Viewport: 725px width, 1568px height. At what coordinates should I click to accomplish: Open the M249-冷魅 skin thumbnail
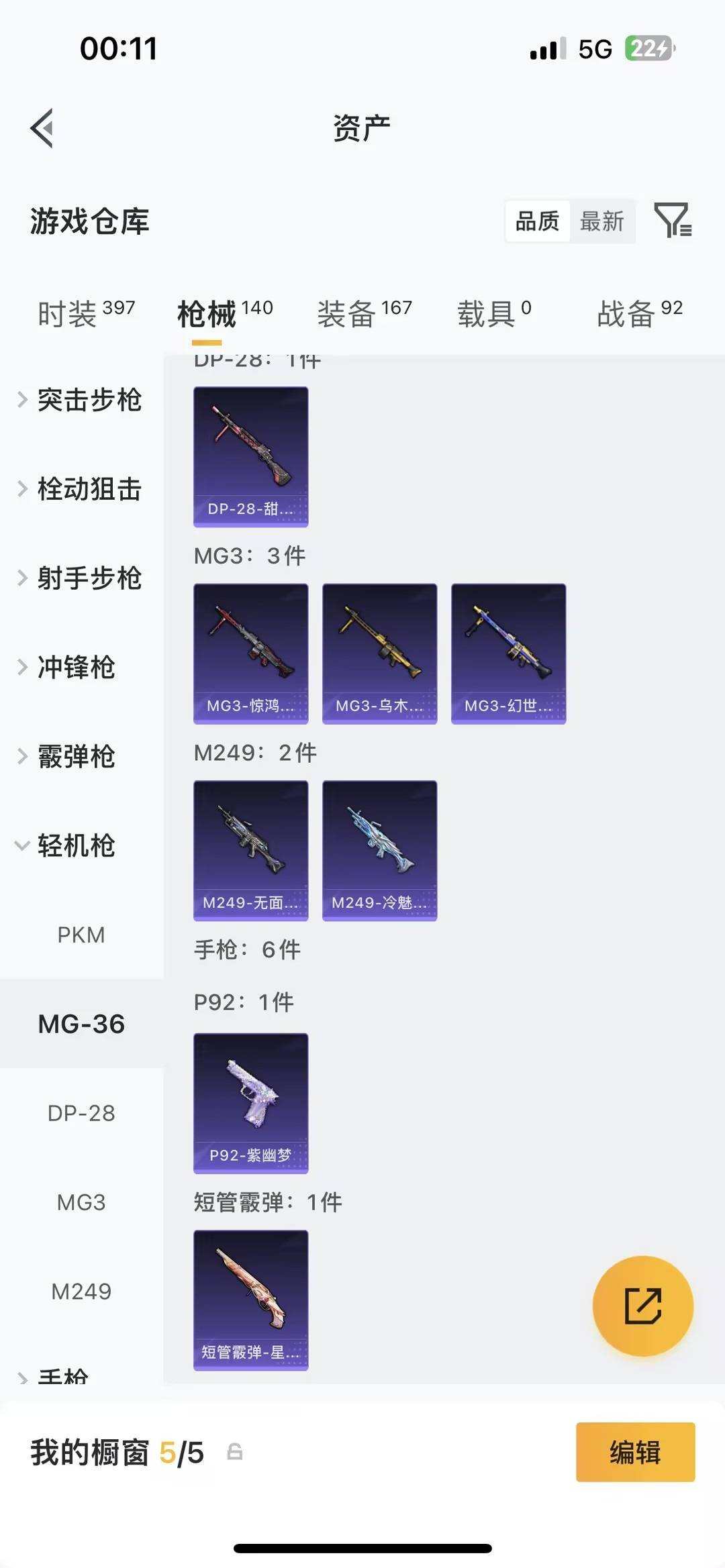pos(379,849)
